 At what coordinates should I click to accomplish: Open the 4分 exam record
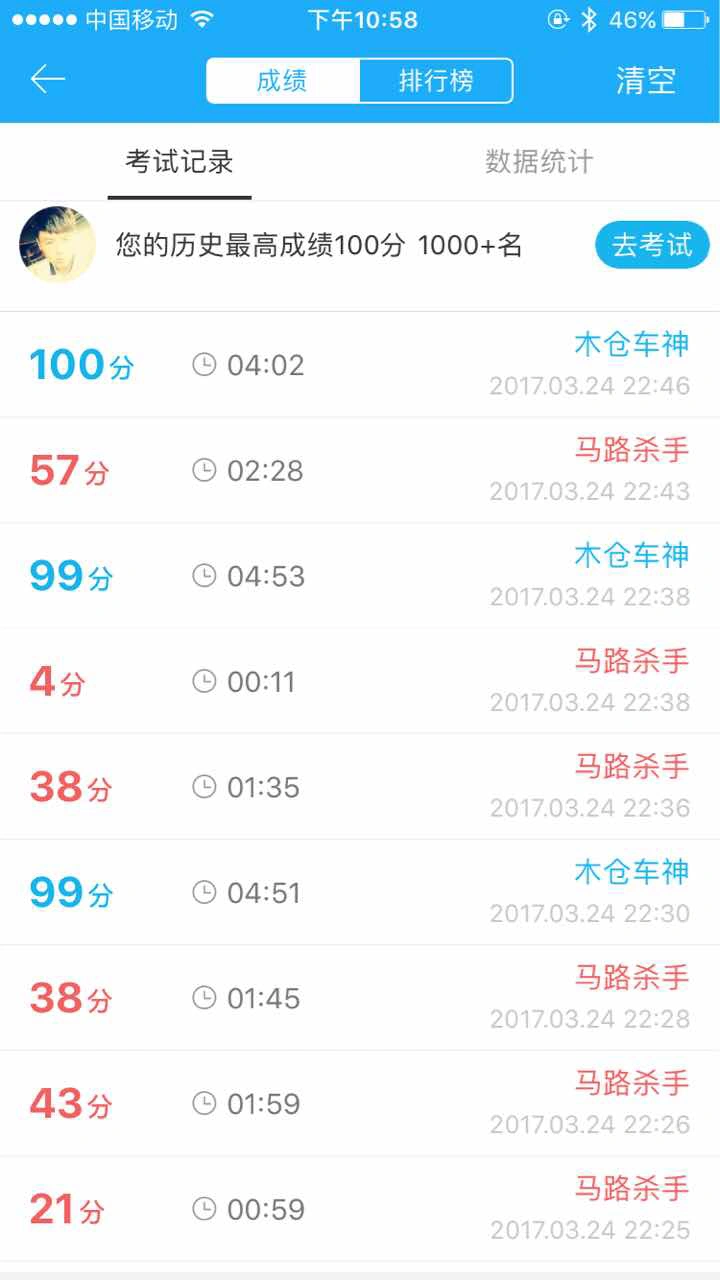click(360, 682)
